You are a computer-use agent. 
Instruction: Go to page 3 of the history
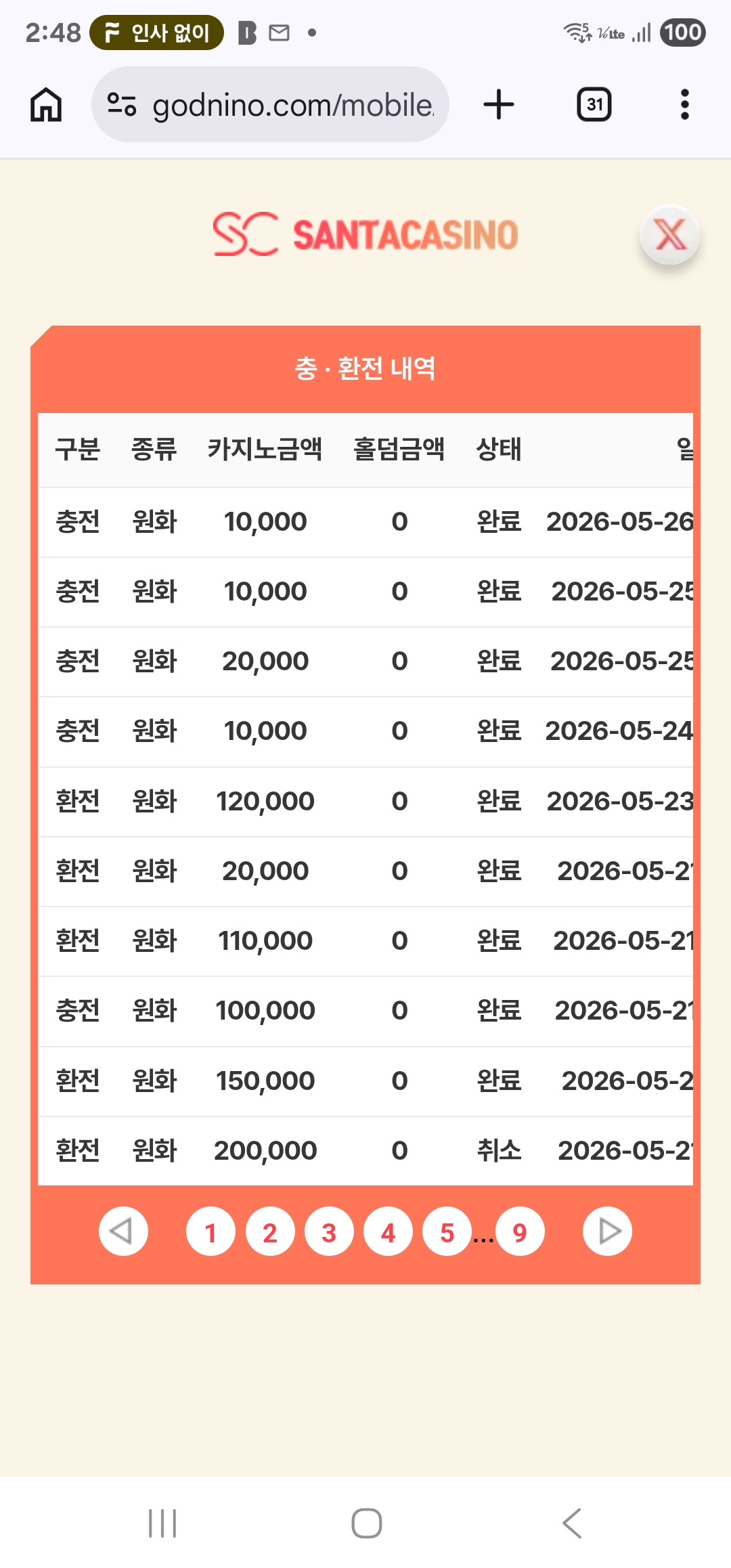click(329, 1232)
